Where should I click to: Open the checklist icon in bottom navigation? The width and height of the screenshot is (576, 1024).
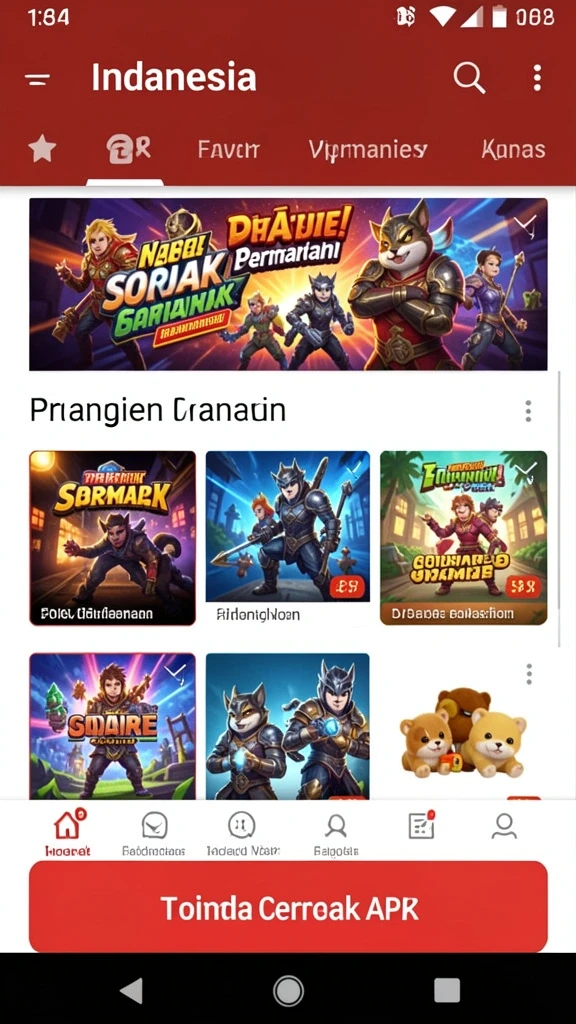click(x=421, y=826)
